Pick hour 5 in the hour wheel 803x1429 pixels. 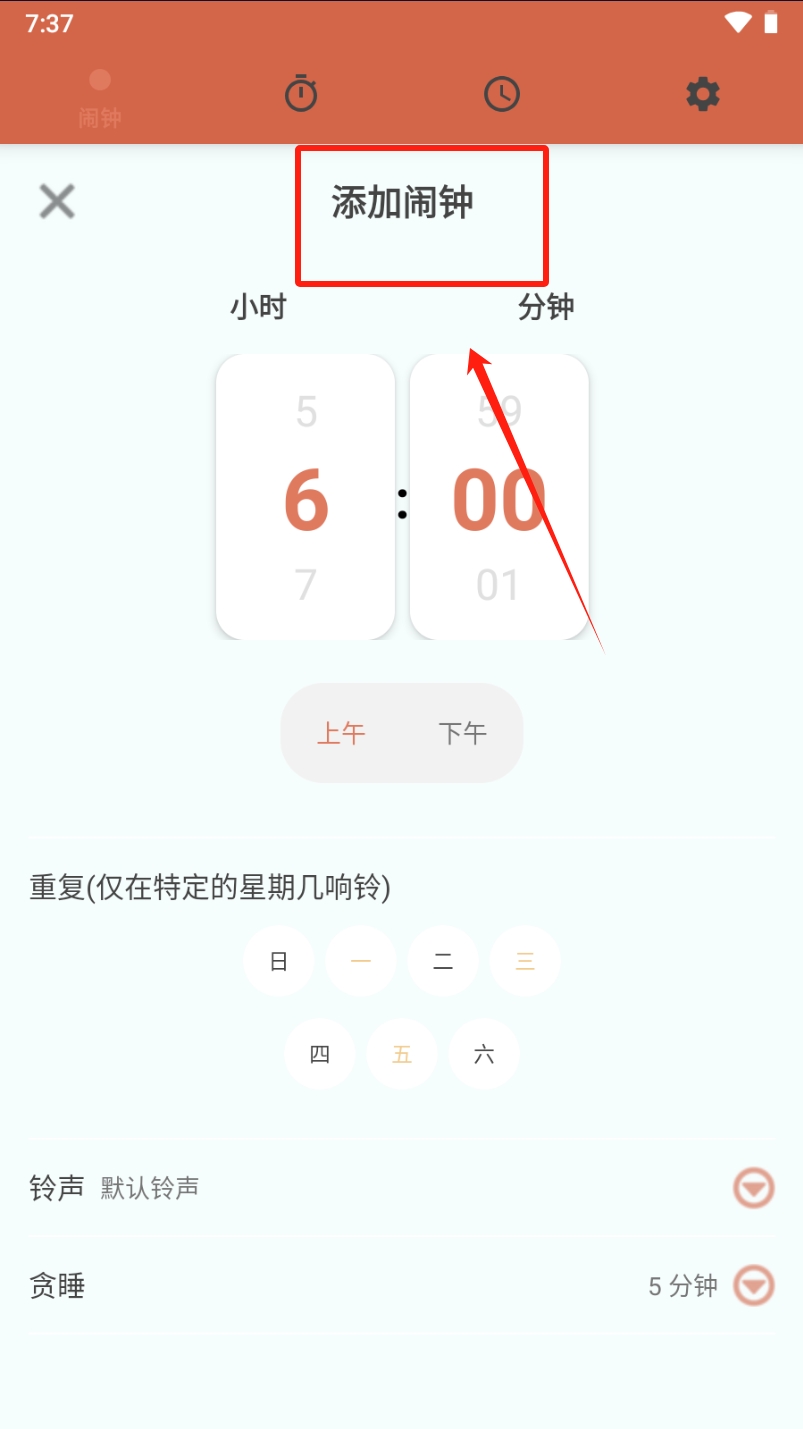point(306,412)
